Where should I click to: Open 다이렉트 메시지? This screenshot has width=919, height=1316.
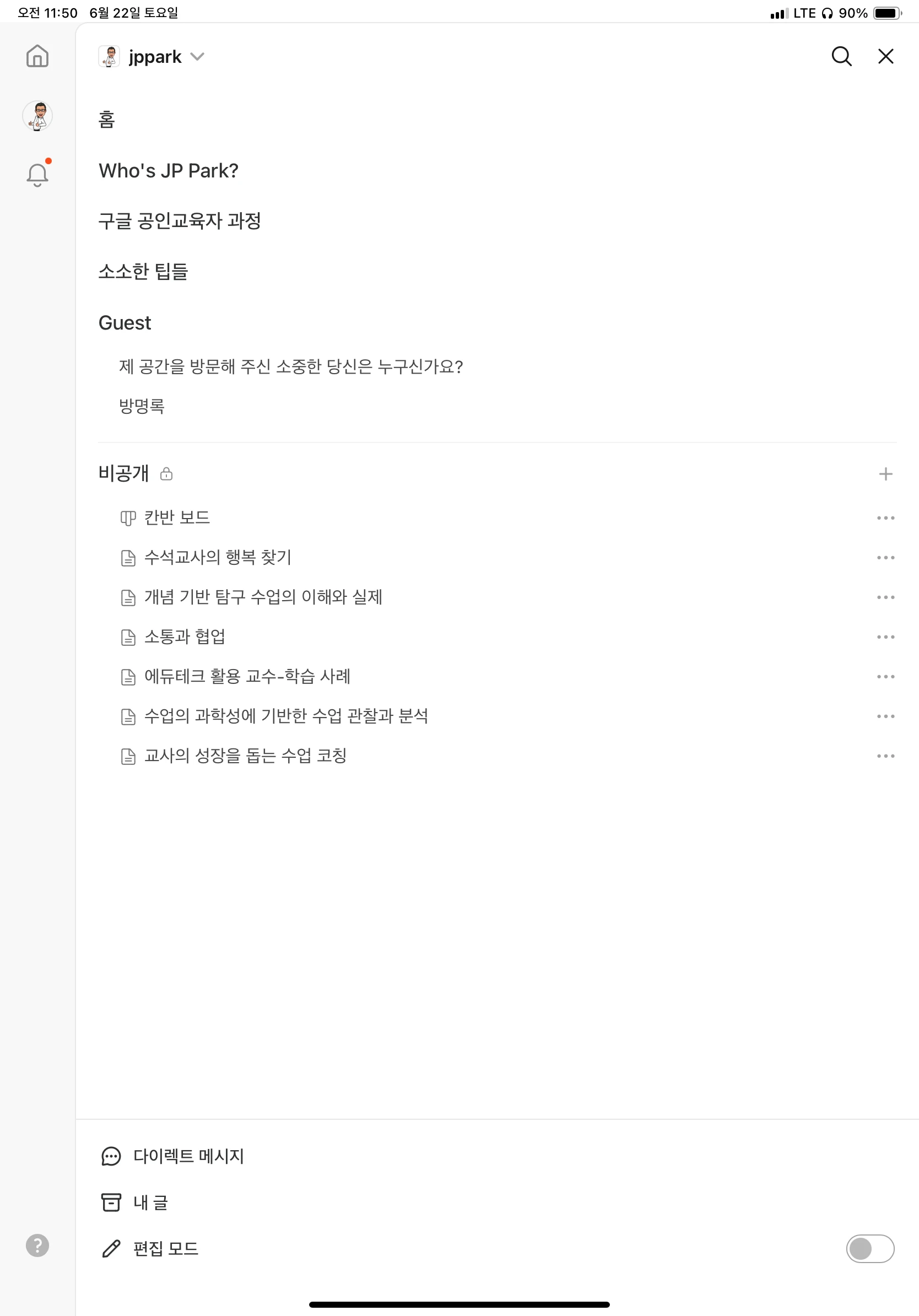(188, 1156)
